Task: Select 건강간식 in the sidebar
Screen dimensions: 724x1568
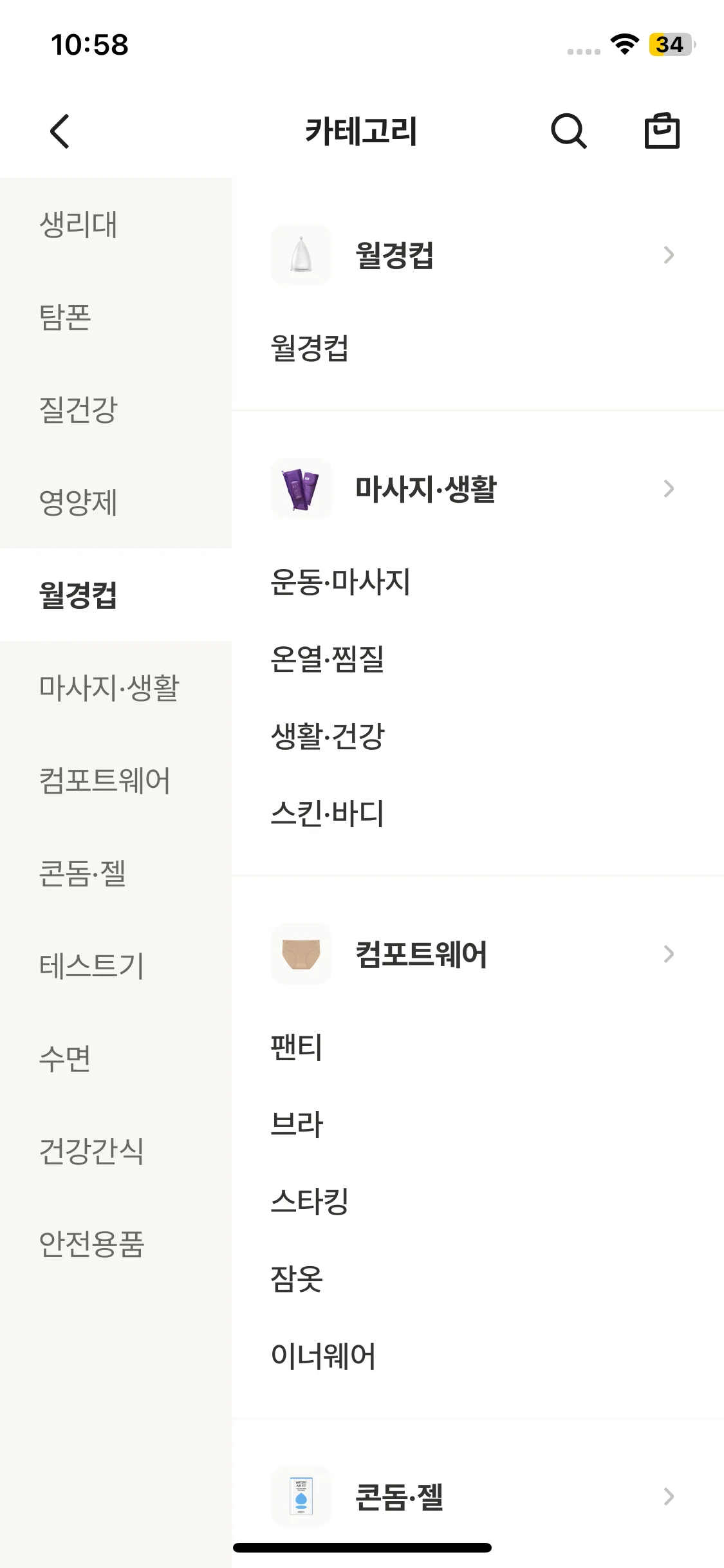Action: [x=91, y=1151]
